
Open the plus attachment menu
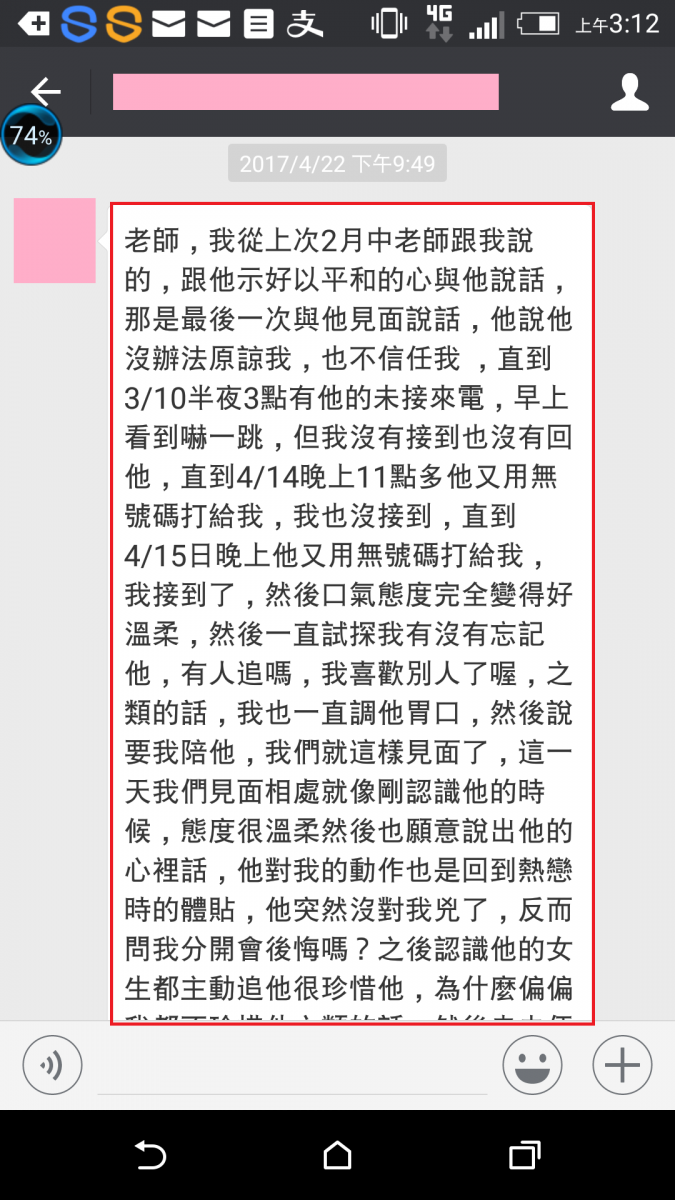pos(622,1065)
